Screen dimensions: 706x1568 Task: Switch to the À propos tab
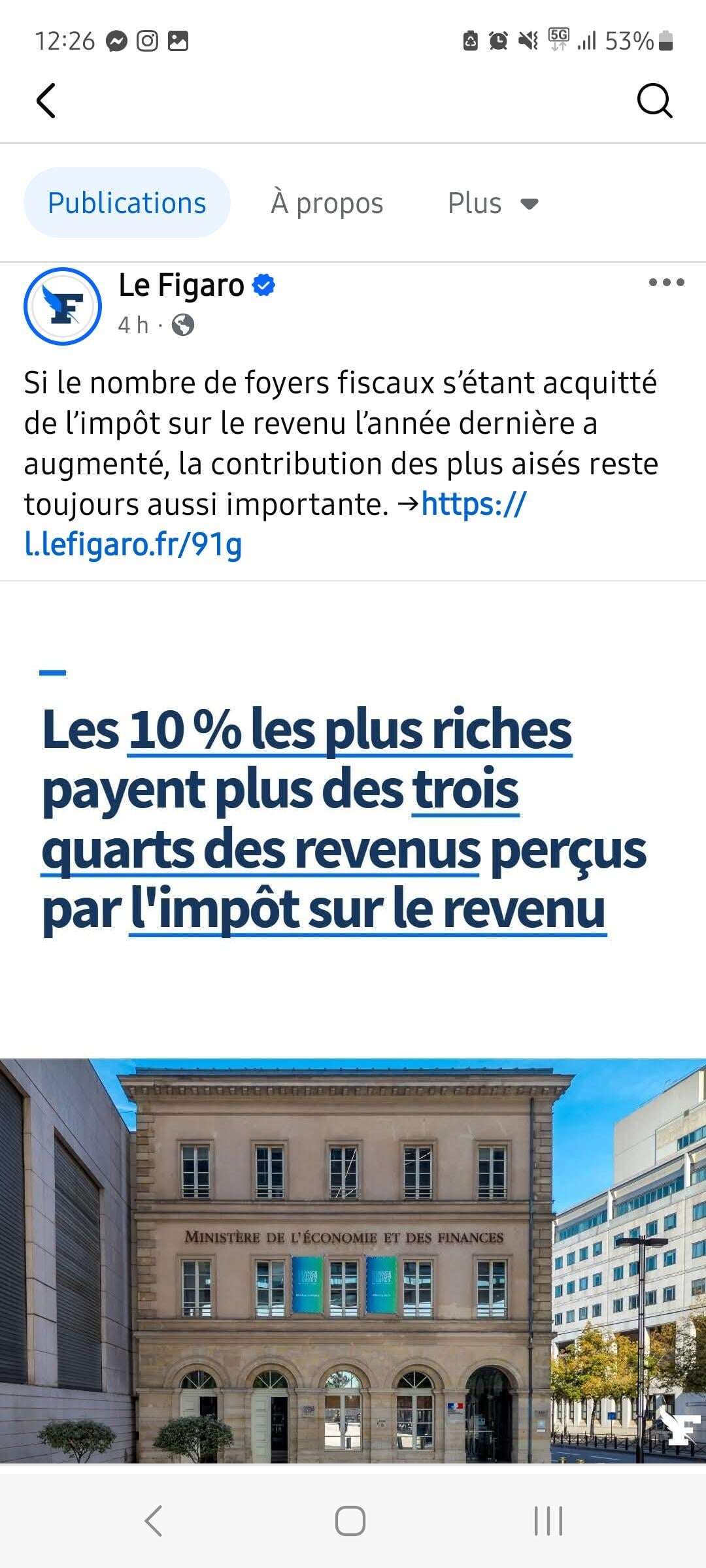point(327,203)
